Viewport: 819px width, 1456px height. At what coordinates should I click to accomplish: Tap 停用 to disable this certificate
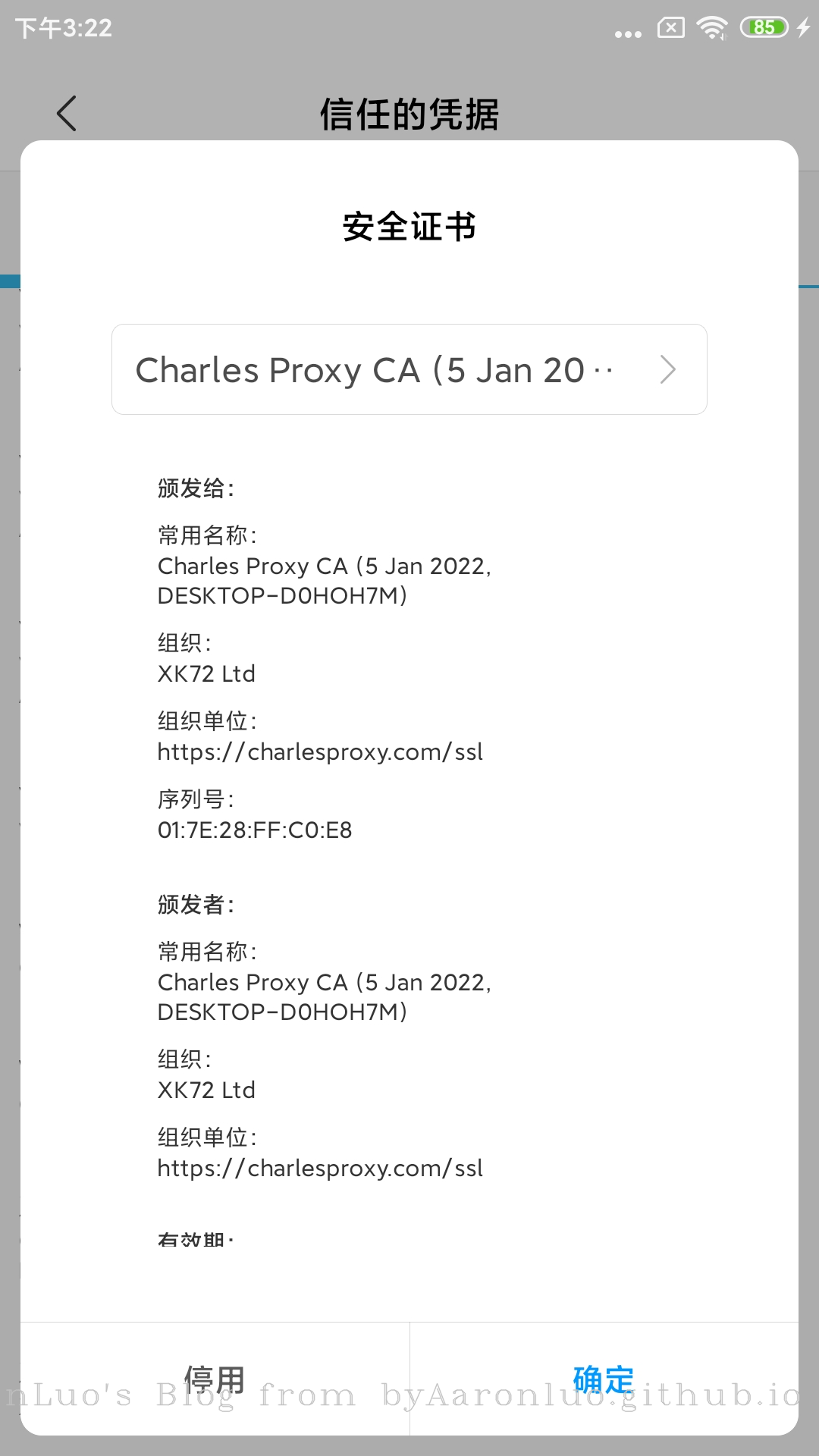215,1379
